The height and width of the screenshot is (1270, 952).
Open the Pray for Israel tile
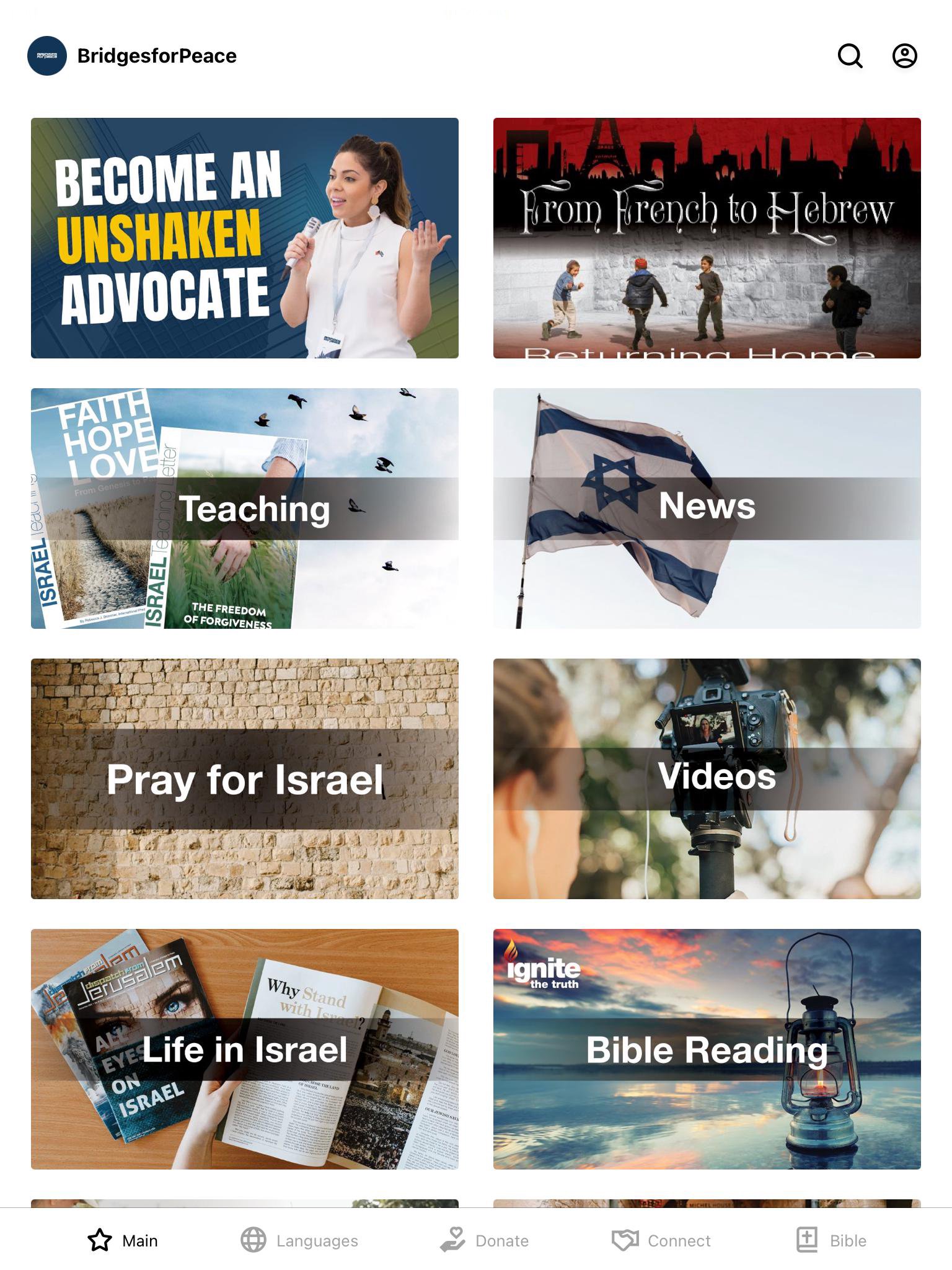[x=245, y=779]
